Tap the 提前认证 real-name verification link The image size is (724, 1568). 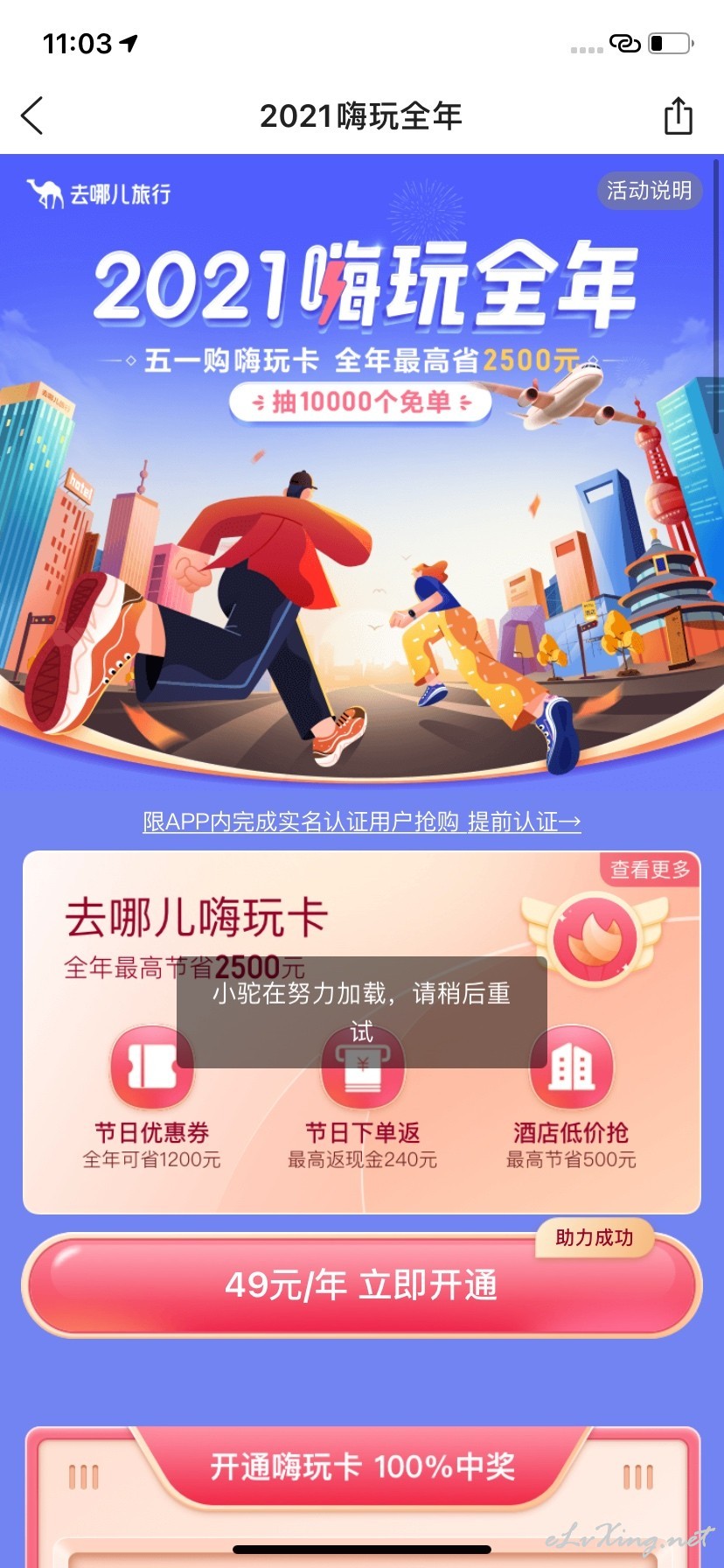[x=524, y=822]
